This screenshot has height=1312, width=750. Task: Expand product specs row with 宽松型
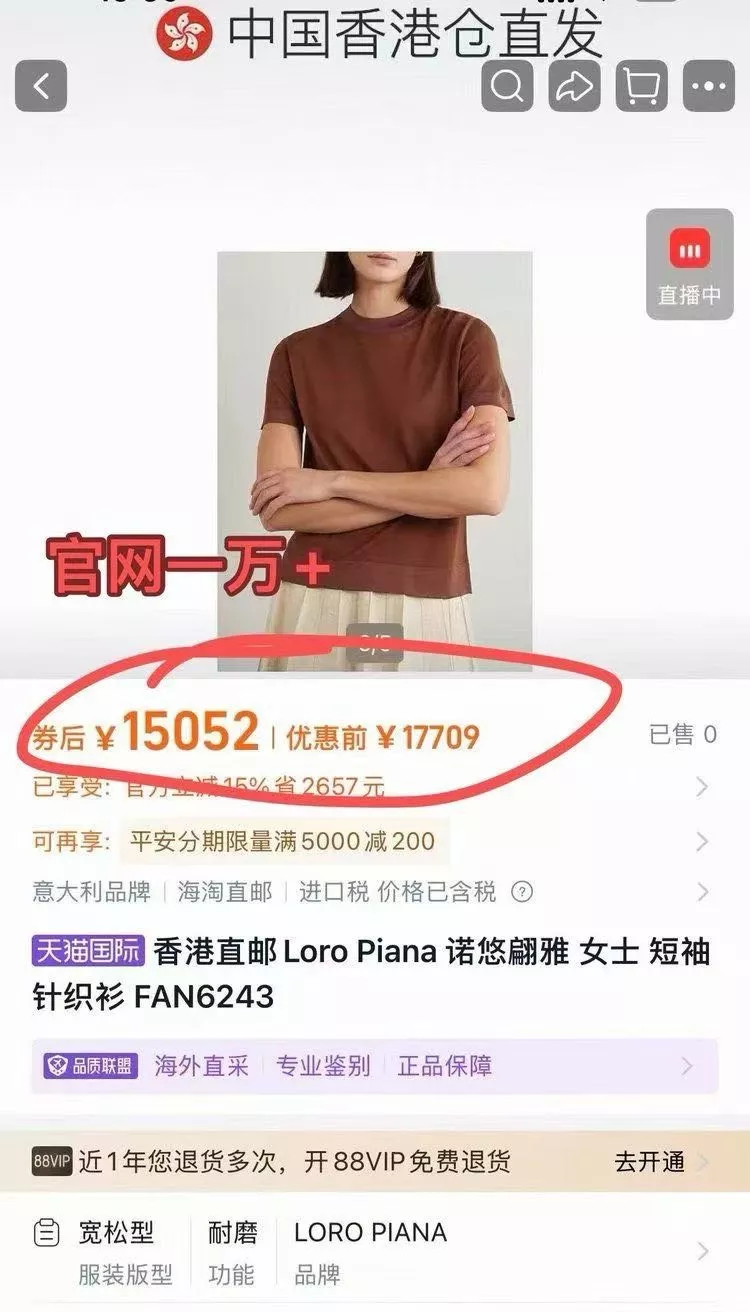[375, 1252]
